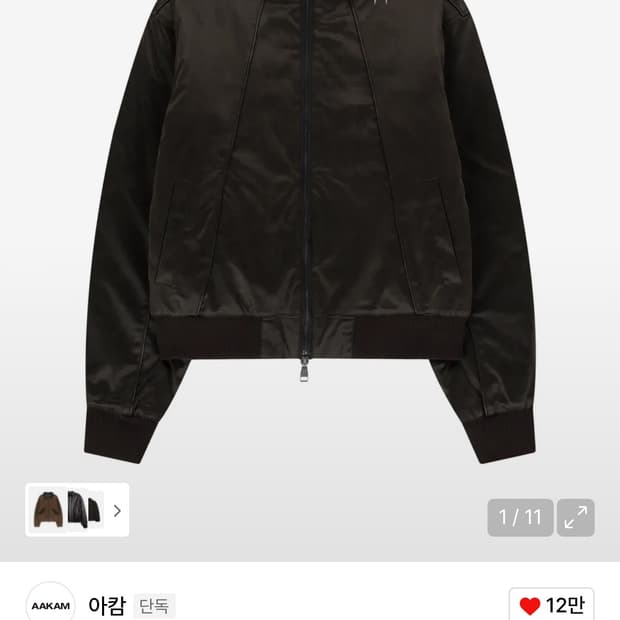The height and width of the screenshot is (620, 620).
Task: Open the color variant thumbnails strip
Action: click(78, 510)
